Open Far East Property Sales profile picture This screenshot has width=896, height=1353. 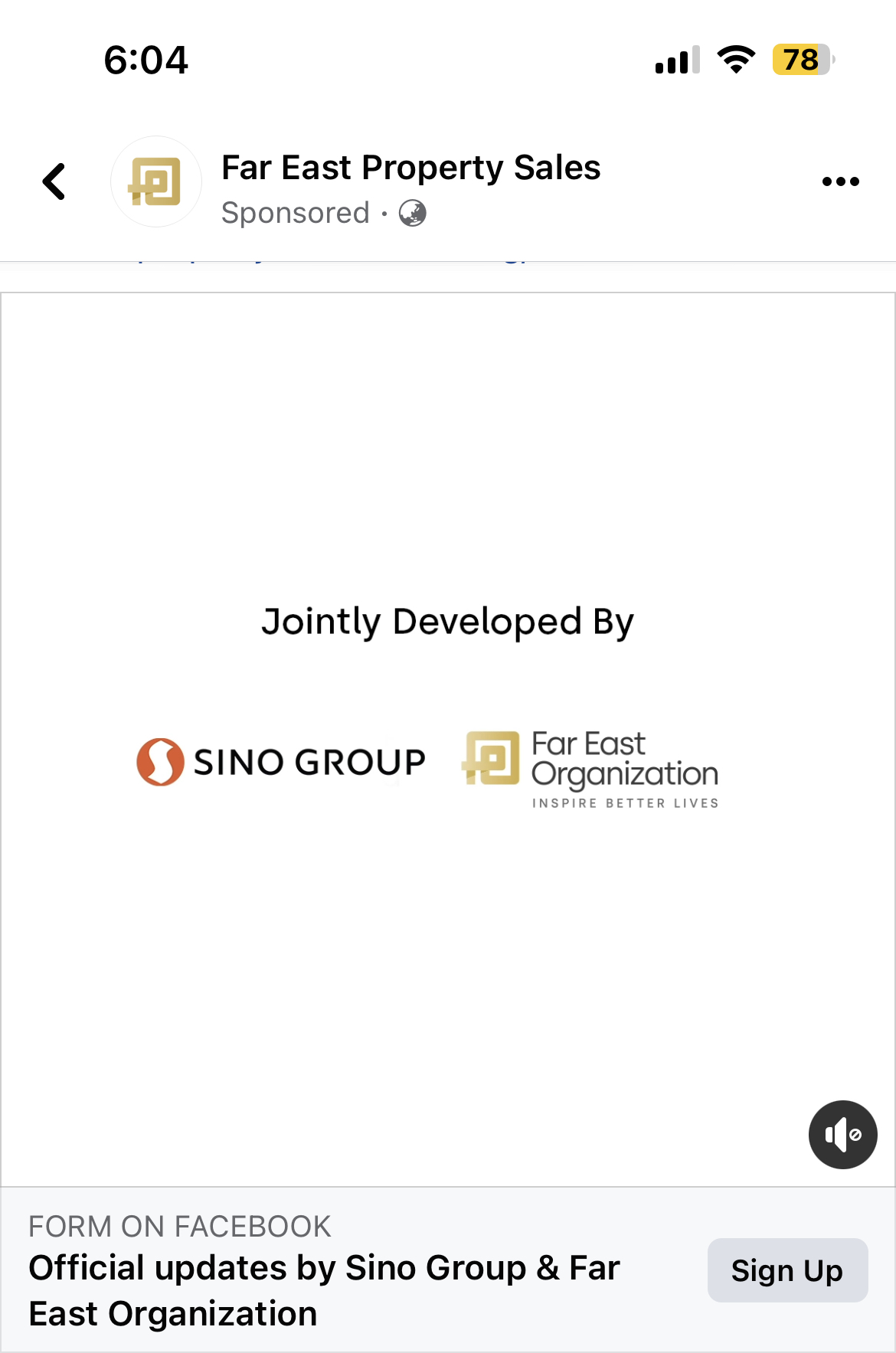click(x=156, y=182)
